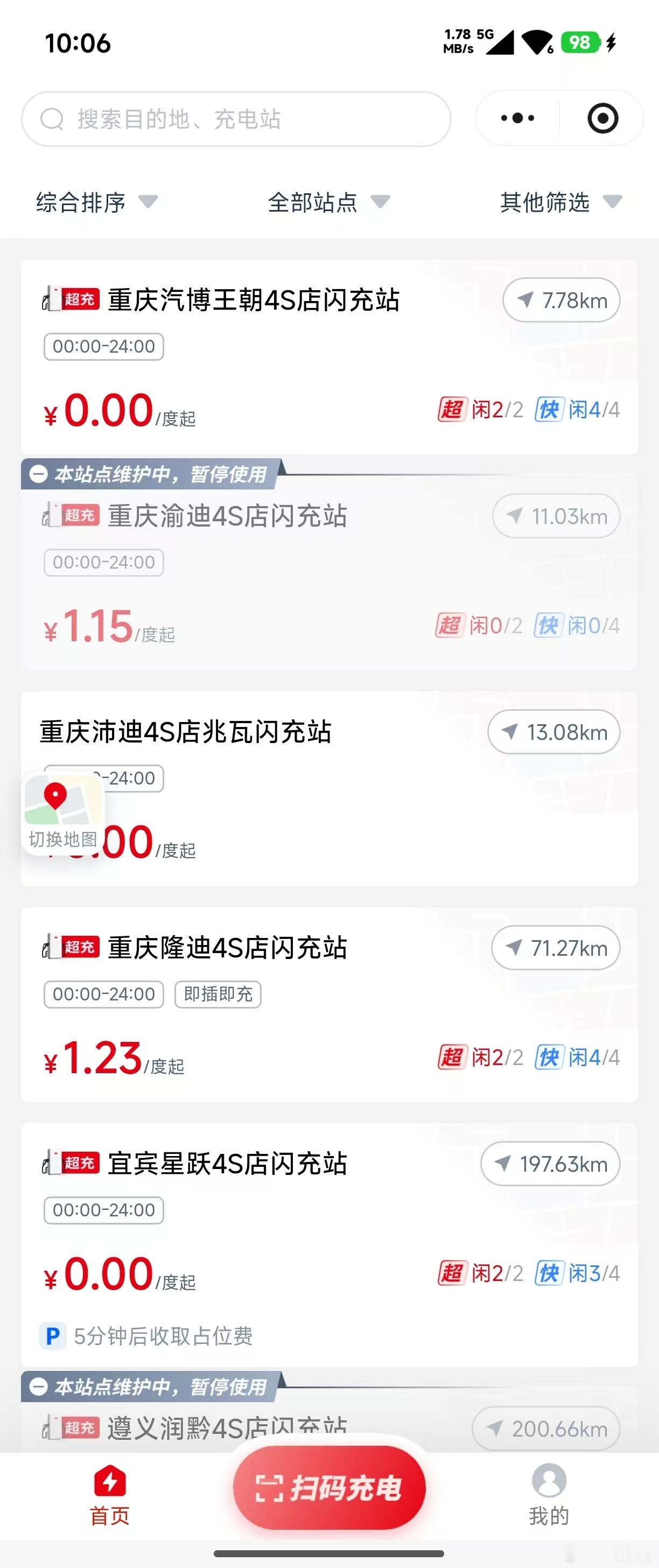Tap the 7.78km distance button for 重庆汽博王朝4S店闪充站
The image size is (659, 1568).
560,299
